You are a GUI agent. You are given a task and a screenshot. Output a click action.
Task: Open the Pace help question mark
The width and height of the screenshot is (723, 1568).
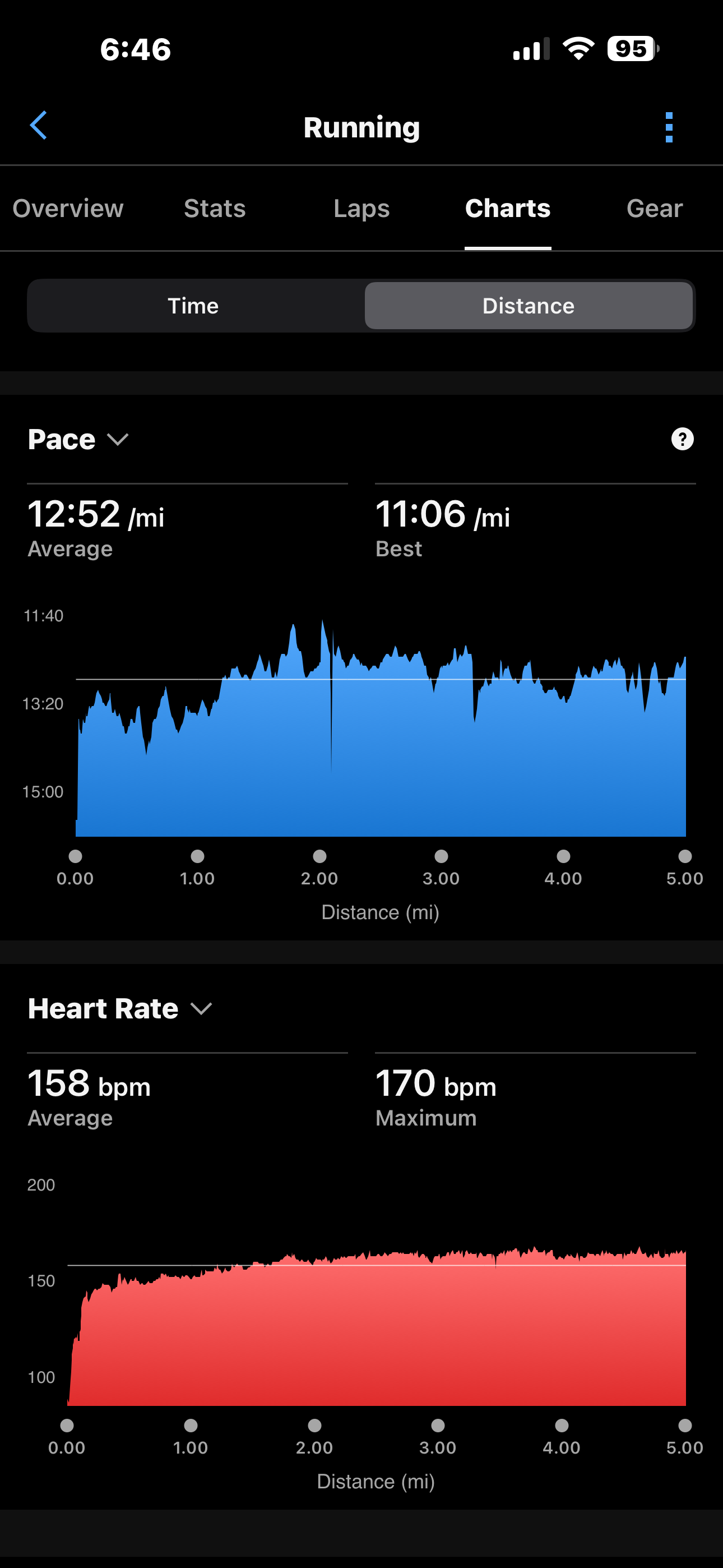(682, 439)
